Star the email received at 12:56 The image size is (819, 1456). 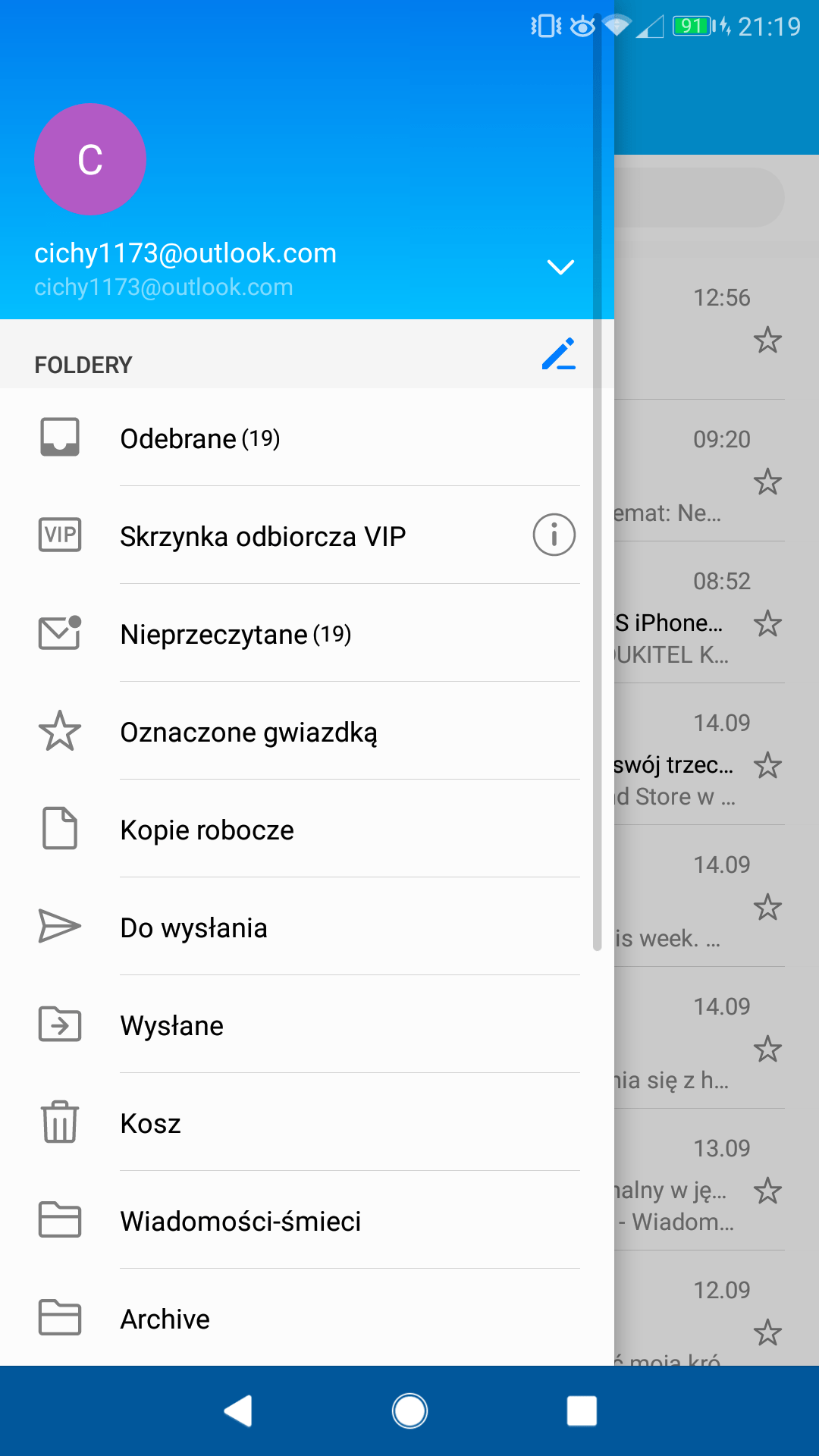click(767, 340)
